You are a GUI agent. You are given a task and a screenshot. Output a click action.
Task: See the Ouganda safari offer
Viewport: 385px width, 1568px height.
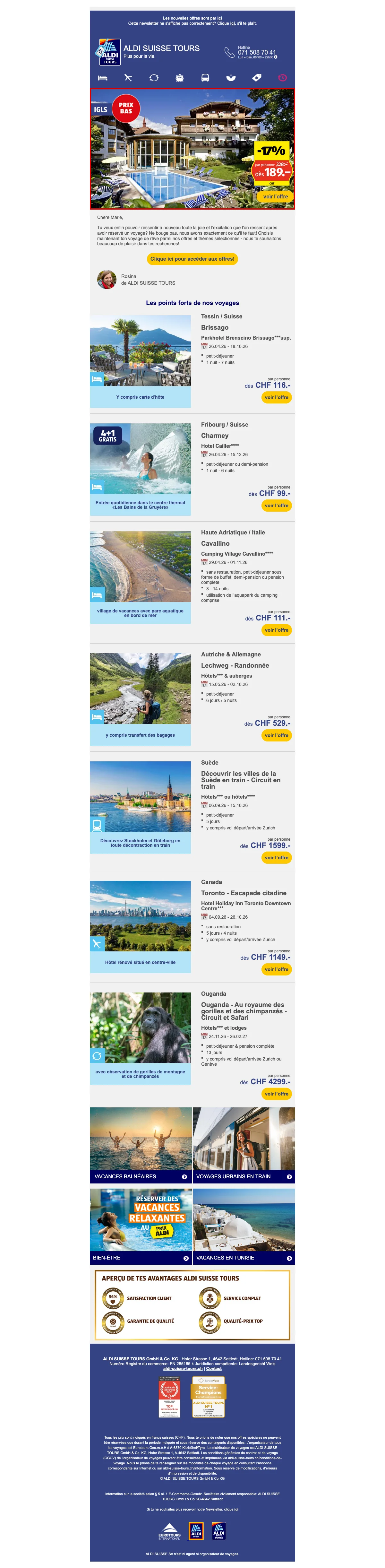[276, 1095]
